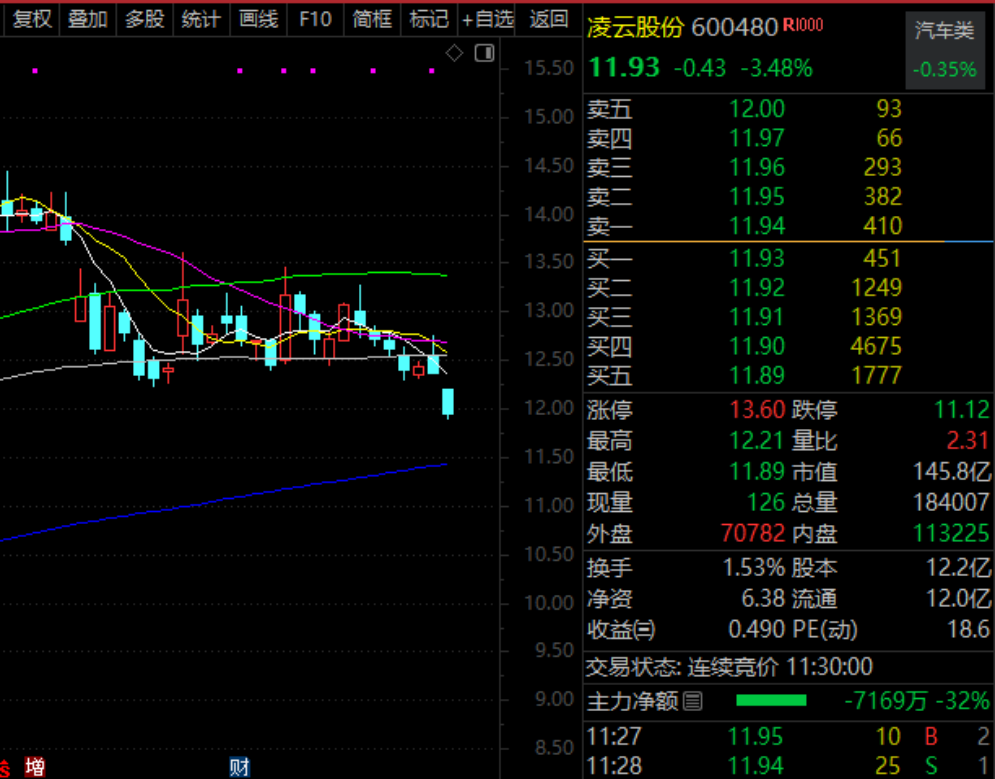Activate the 画线 drawing tool
995x779 pixels.
[x=259, y=18]
